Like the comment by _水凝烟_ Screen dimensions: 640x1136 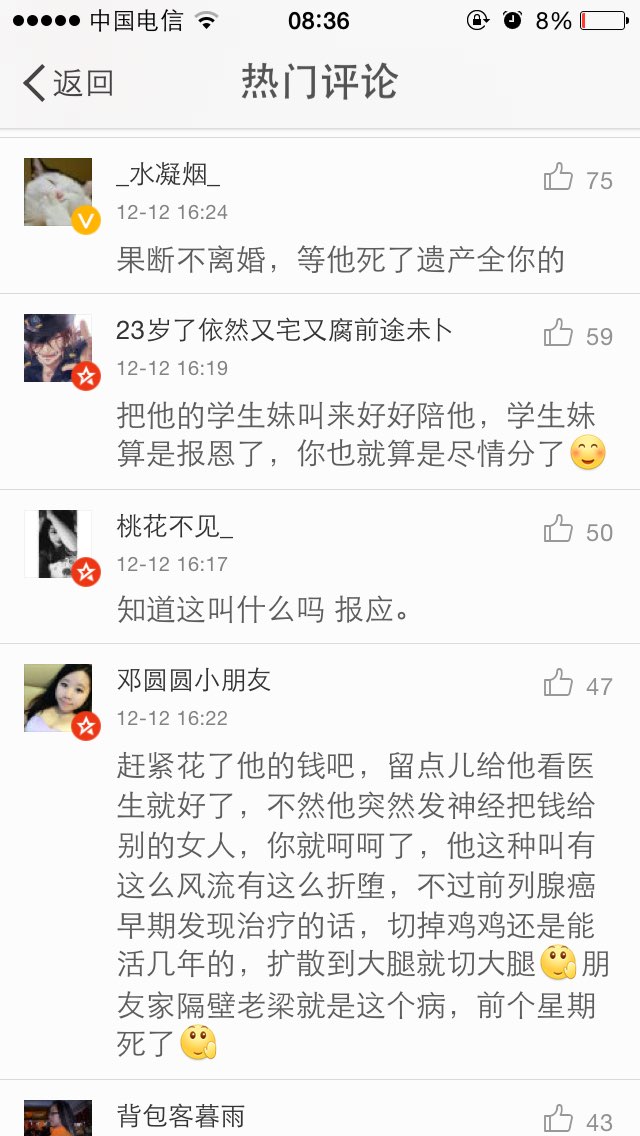pos(559,179)
